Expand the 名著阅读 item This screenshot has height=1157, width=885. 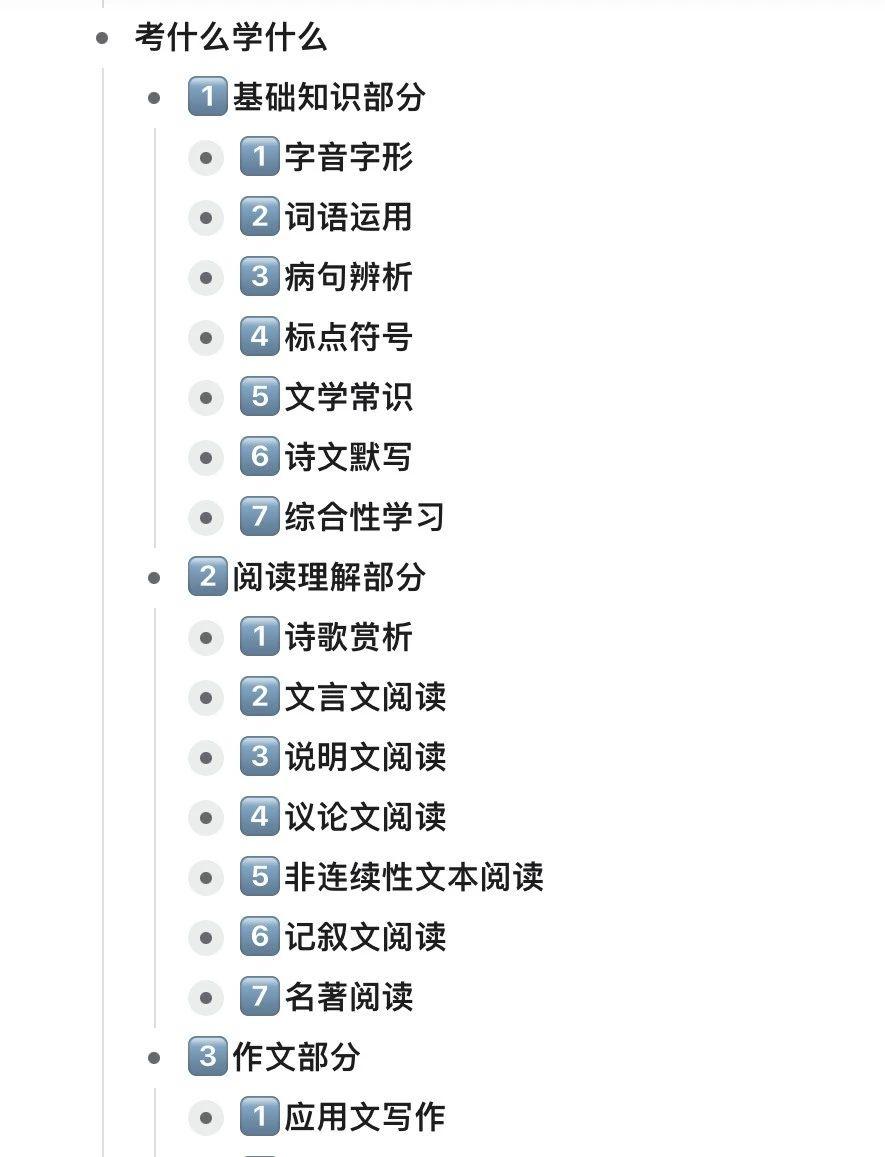[206, 998]
